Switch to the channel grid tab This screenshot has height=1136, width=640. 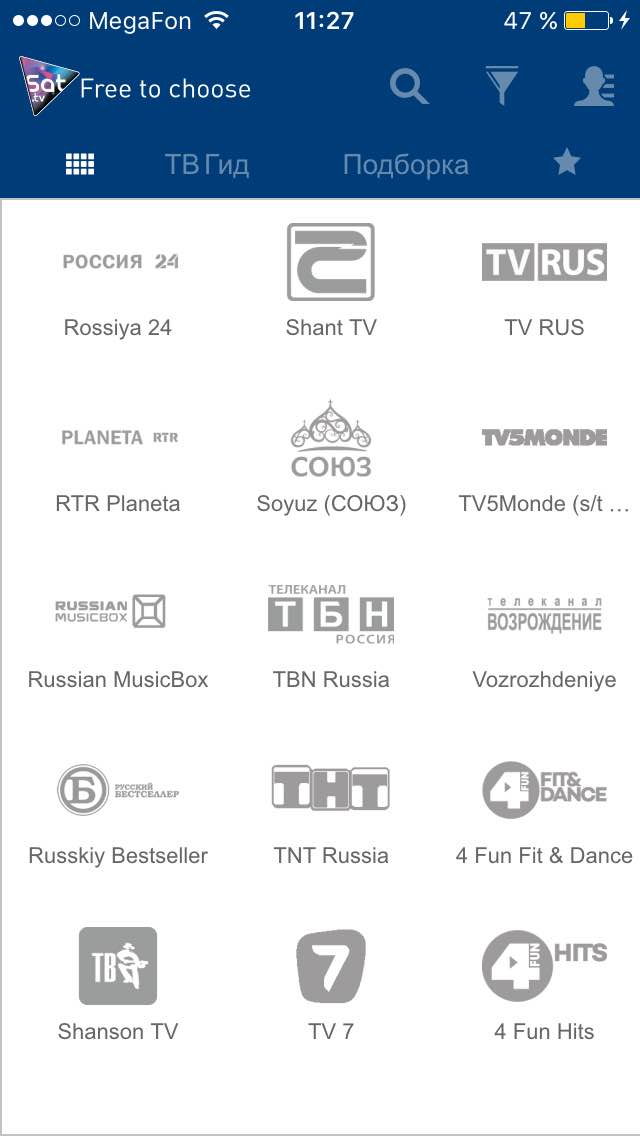click(80, 164)
